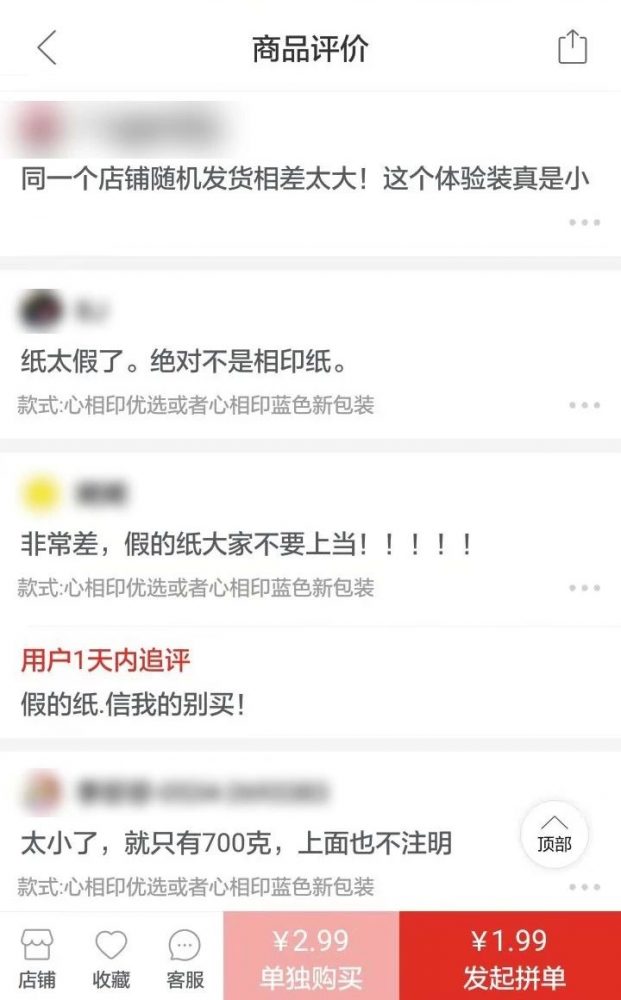Add the product to 收藏
Image resolution: width=621 pixels, height=1000 pixels.
[111, 958]
